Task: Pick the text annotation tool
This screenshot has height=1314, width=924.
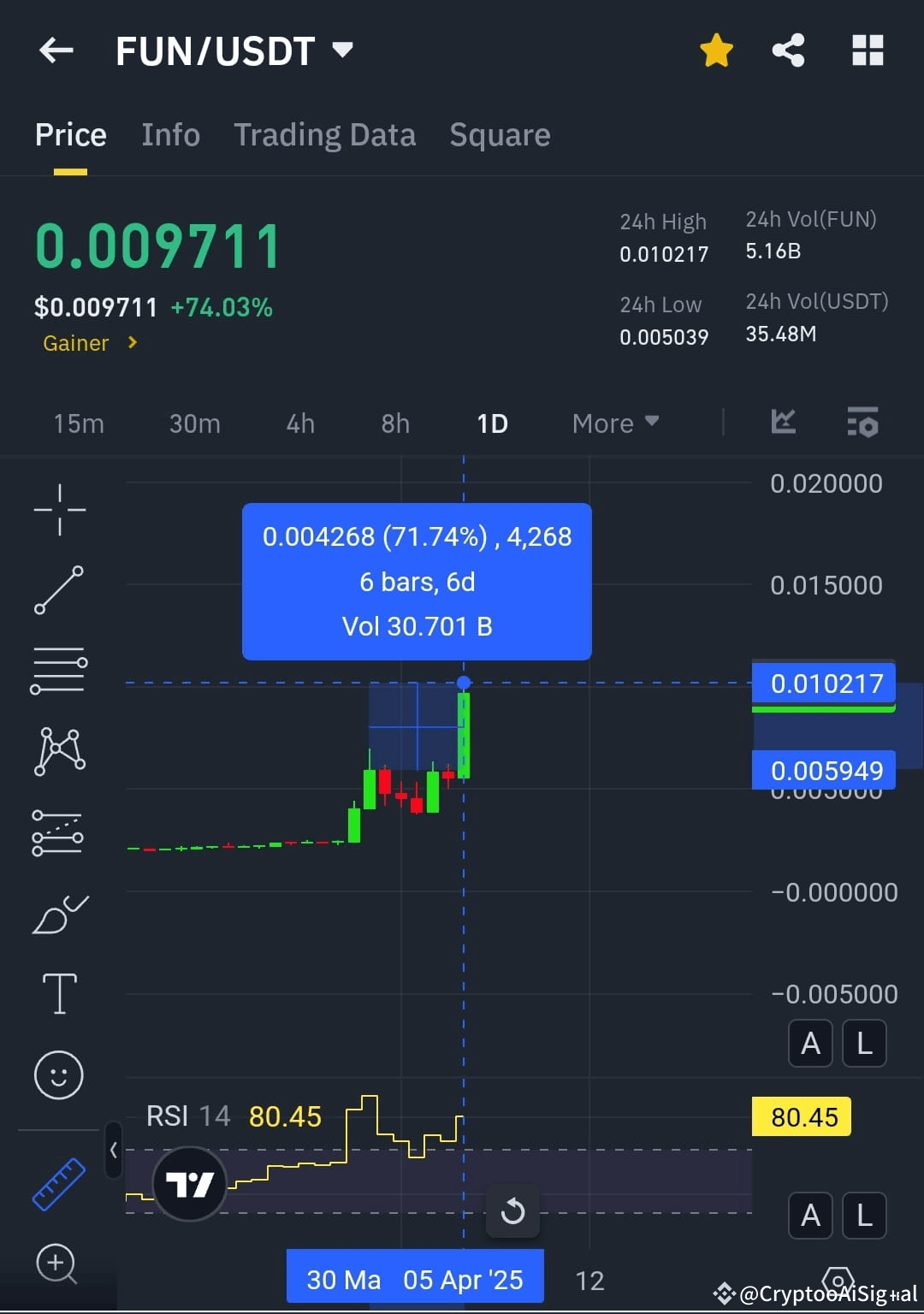Action: tap(59, 993)
